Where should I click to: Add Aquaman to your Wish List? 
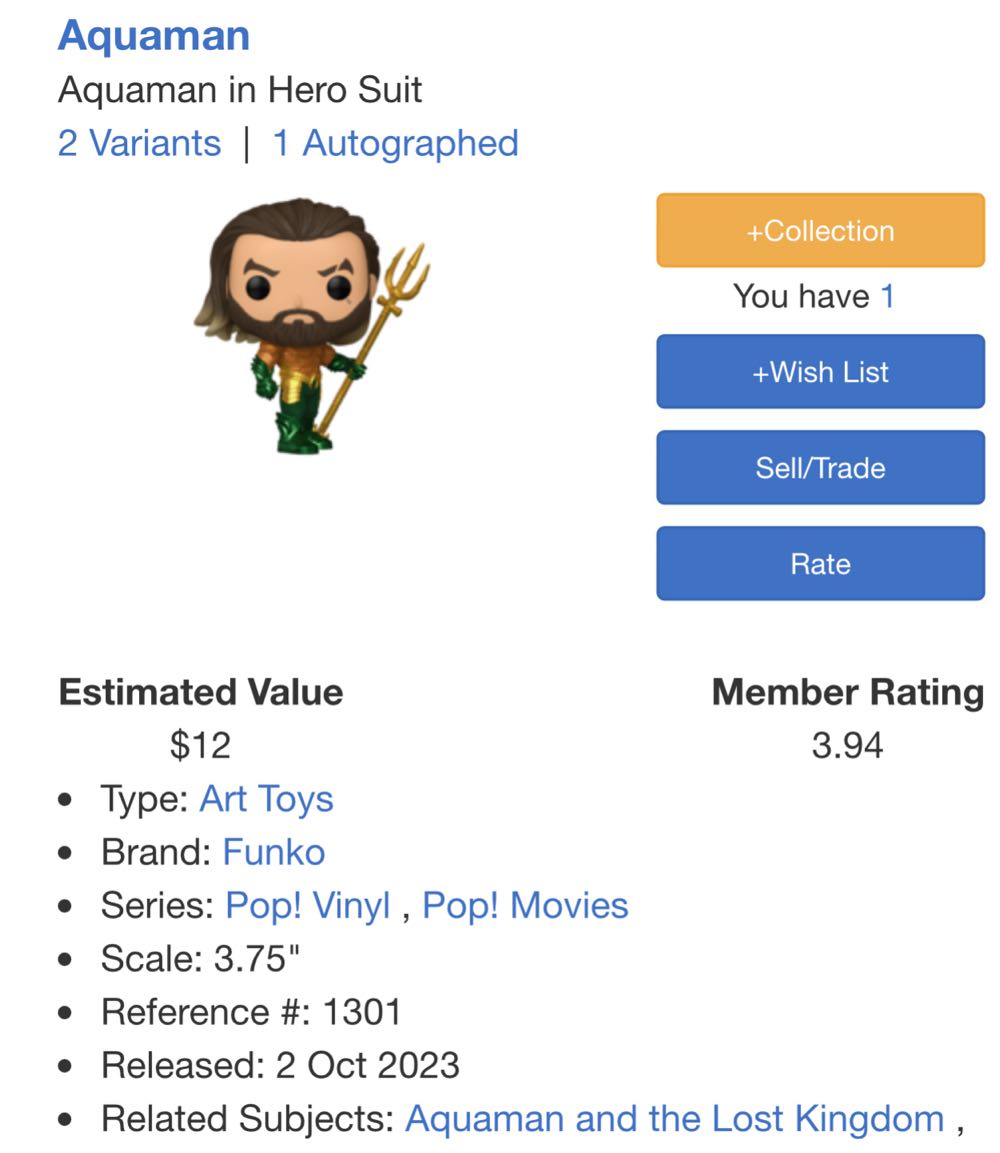tap(819, 372)
